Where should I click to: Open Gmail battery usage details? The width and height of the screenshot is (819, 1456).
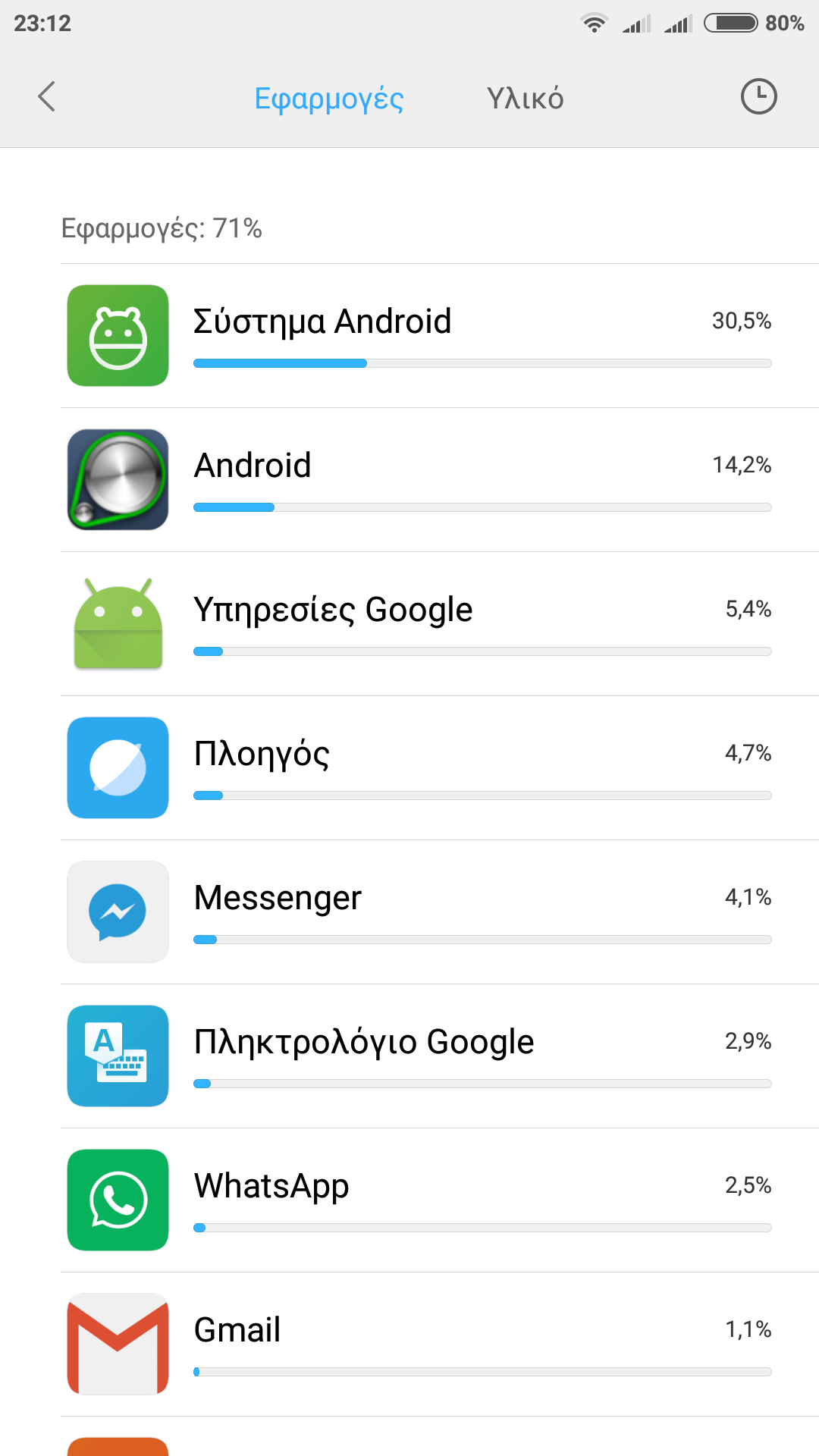[x=440, y=1345]
